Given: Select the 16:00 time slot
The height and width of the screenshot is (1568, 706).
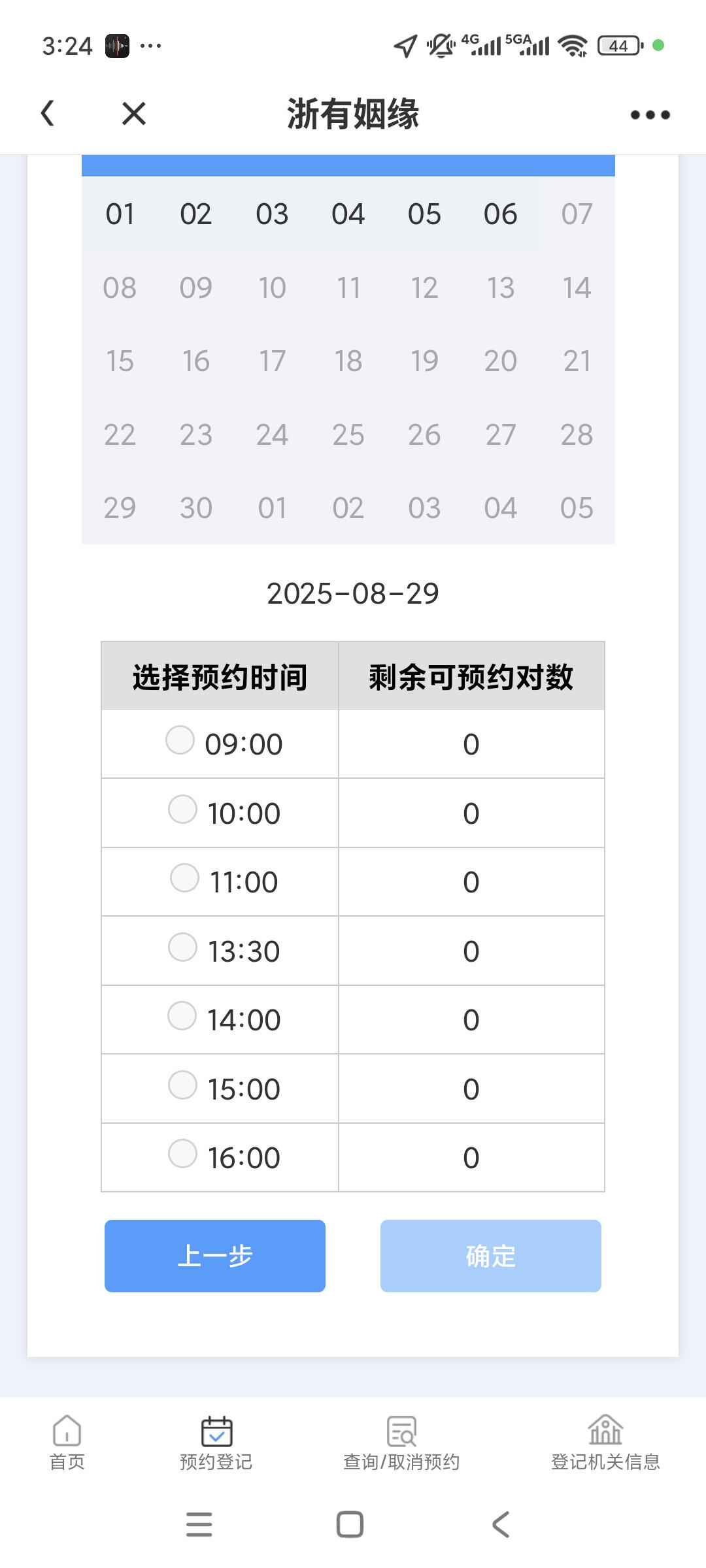Looking at the screenshot, I should tap(182, 1154).
